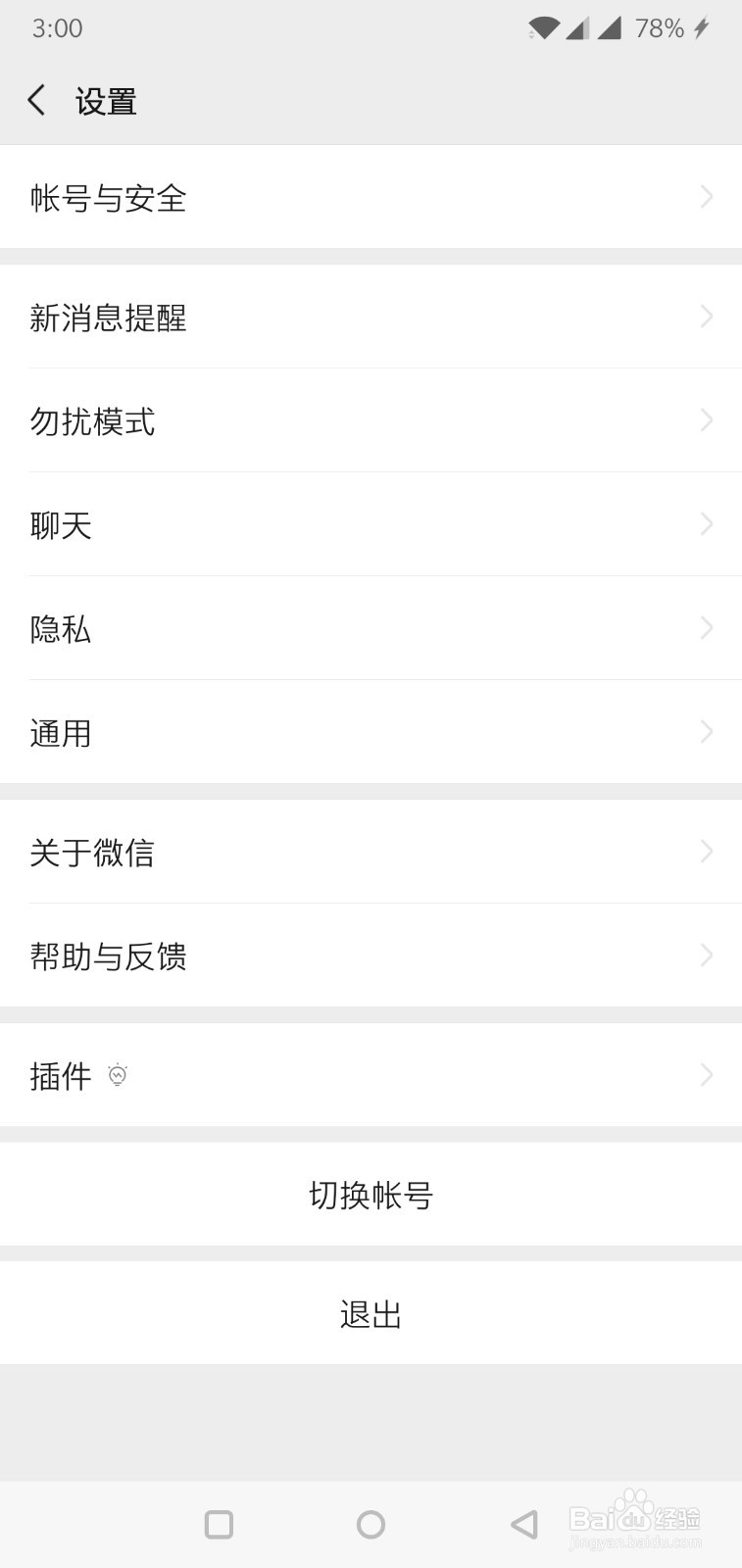Tap the 切换帐号 switch account button
Image resolution: width=742 pixels, height=1568 pixels.
pos(371,1195)
